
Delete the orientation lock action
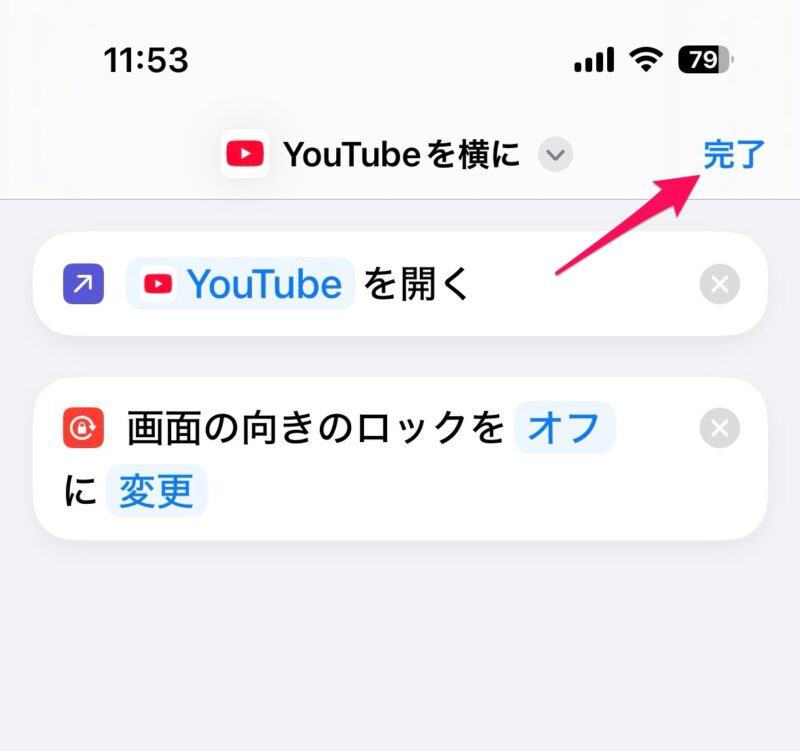pyautogui.click(x=719, y=429)
